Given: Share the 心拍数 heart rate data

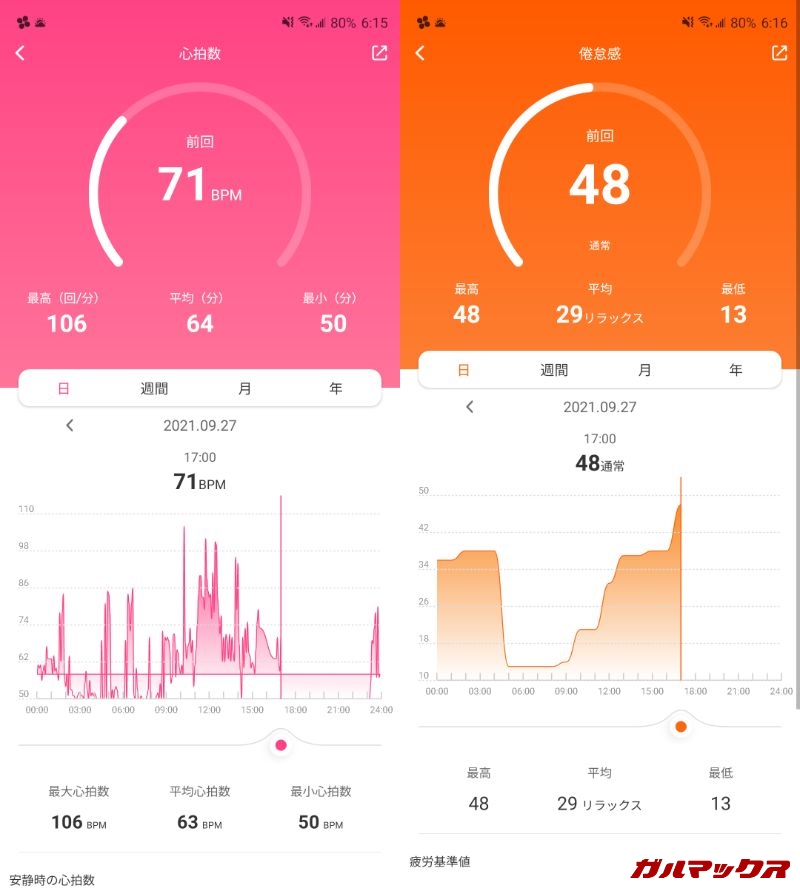Looking at the screenshot, I should [x=379, y=53].
